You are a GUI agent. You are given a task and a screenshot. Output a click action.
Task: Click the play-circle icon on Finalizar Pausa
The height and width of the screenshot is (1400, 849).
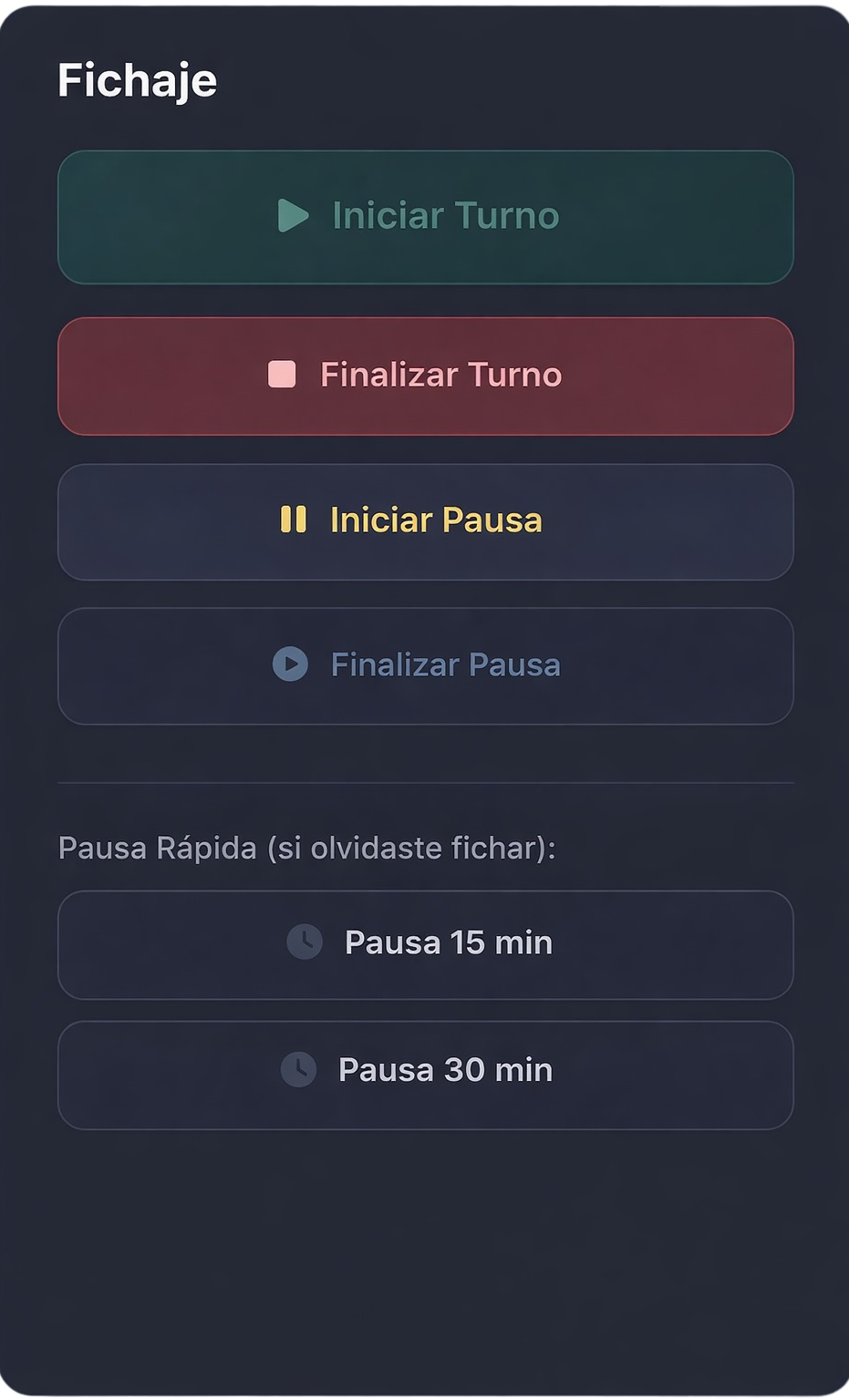click(290, 664)
